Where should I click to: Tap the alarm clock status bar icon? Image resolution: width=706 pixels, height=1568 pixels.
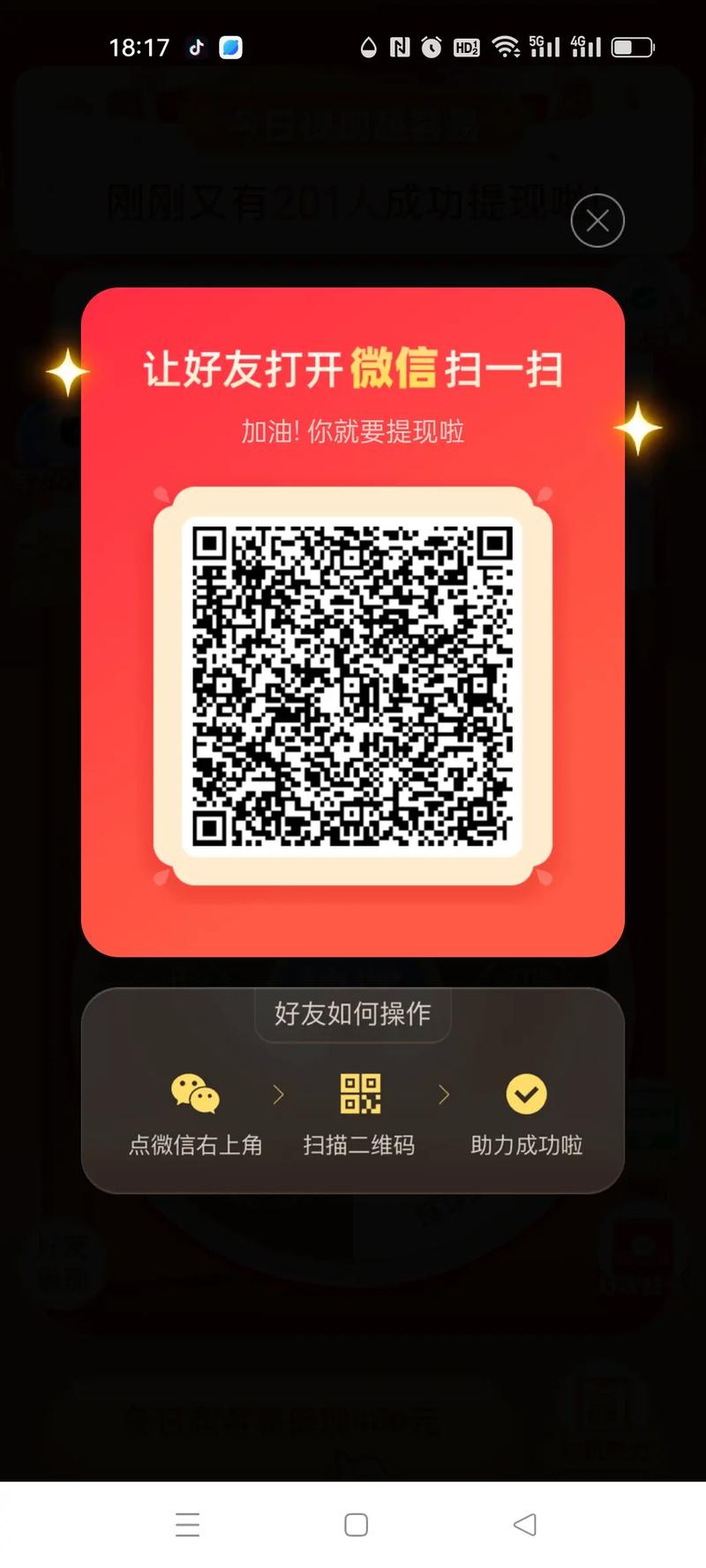[x=431, y=47]
